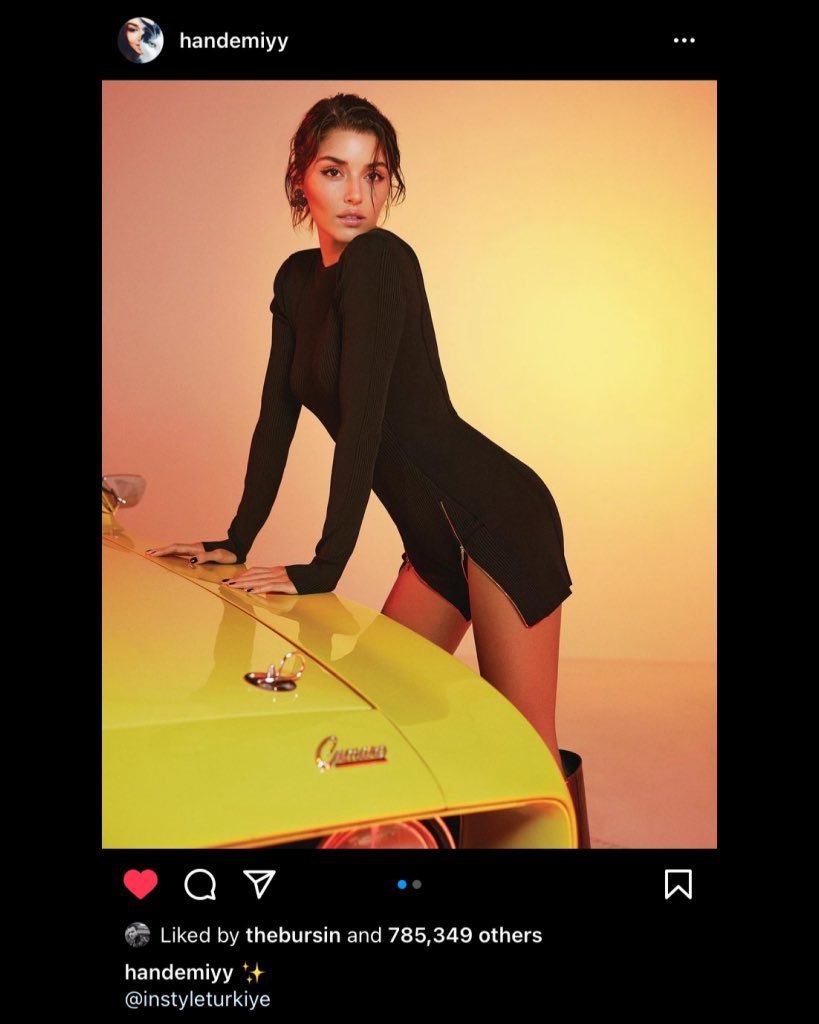Screen dimensions: 819x1024
Task: View theburisn's profile from the likes line
Action: pos(293,935)
